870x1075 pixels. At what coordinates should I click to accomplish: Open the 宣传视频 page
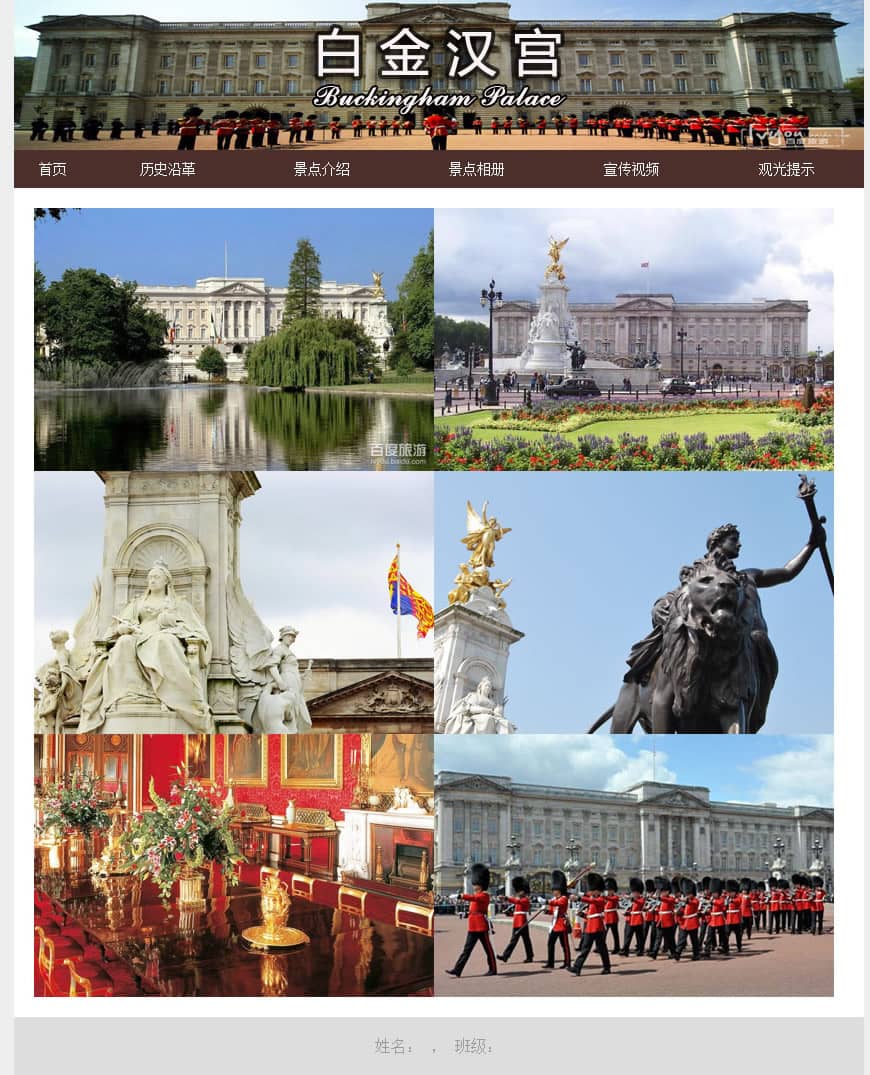tap(630, 169)
